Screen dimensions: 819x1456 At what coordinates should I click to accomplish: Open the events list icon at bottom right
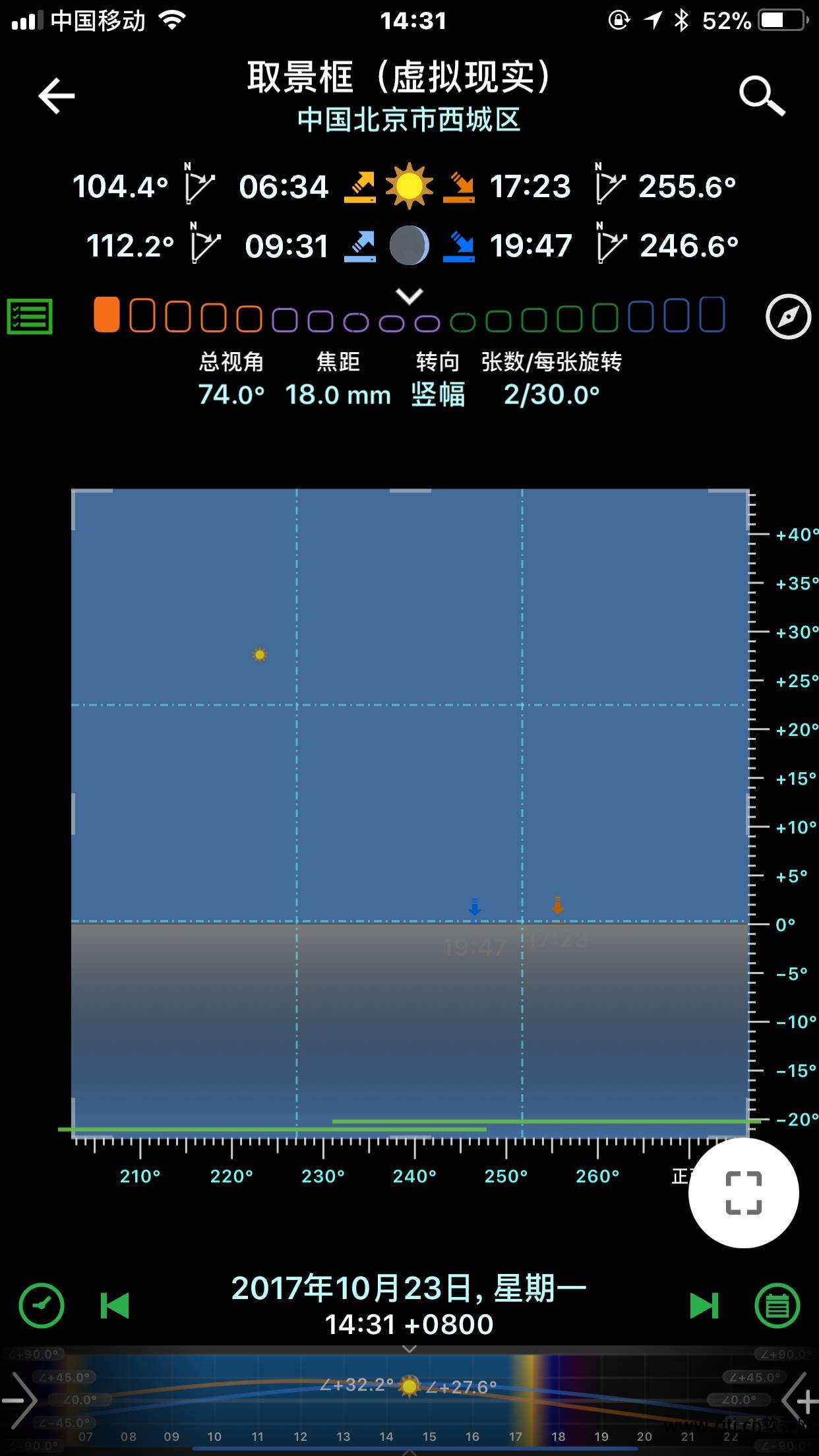click(777, 1305)
